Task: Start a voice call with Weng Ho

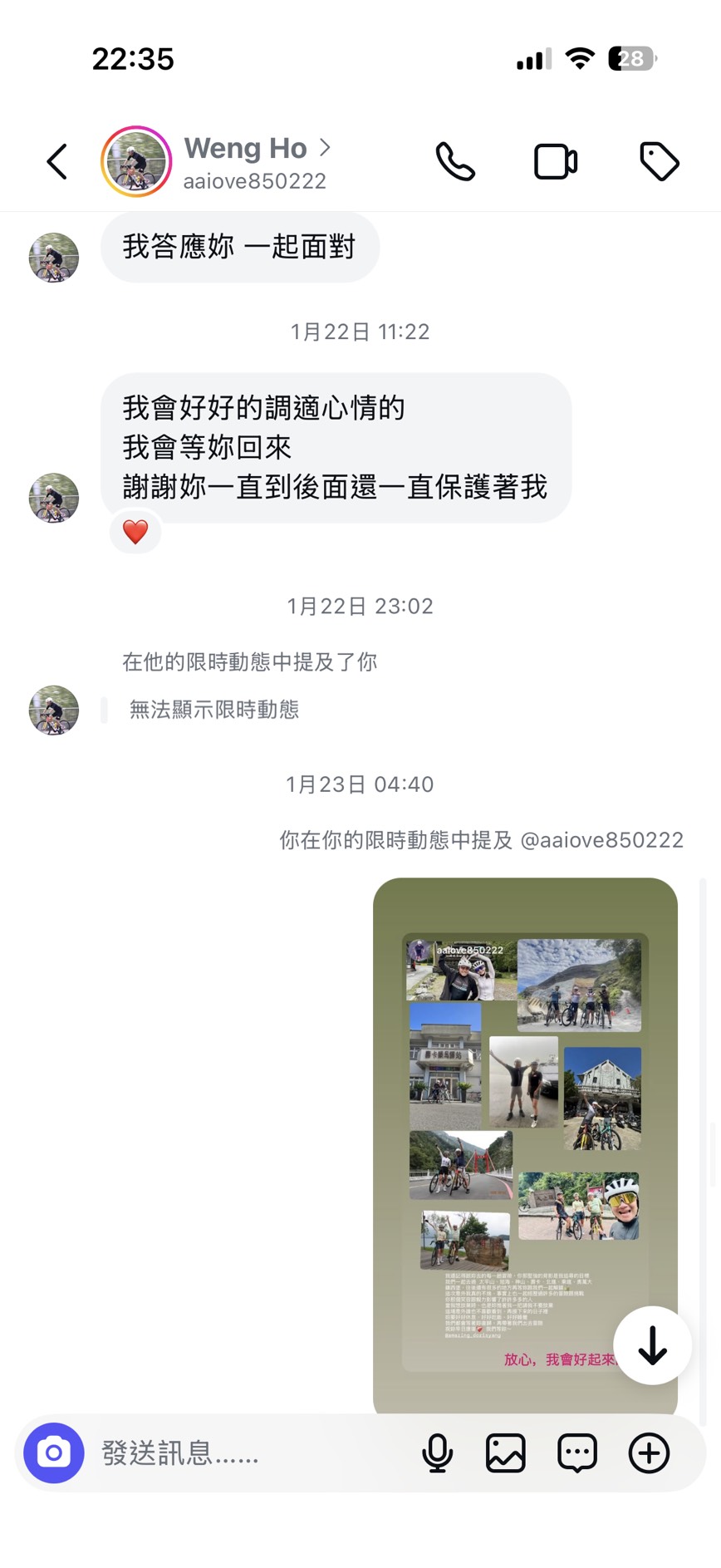Action: tap(455, 161)
